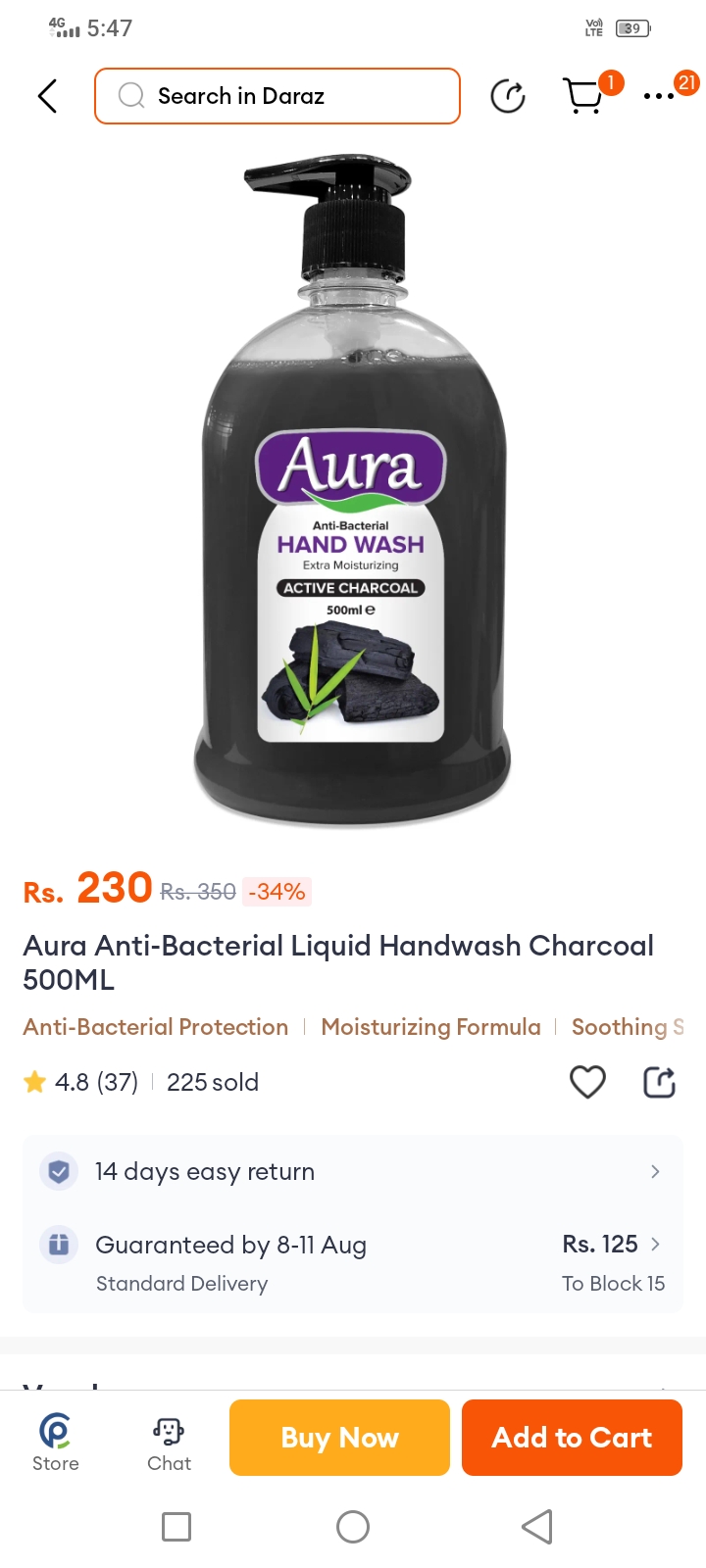Tap the Search in Daraz field
This screenshot has height=1568, width=706.
pyautogui.click(x=277, y=96)
